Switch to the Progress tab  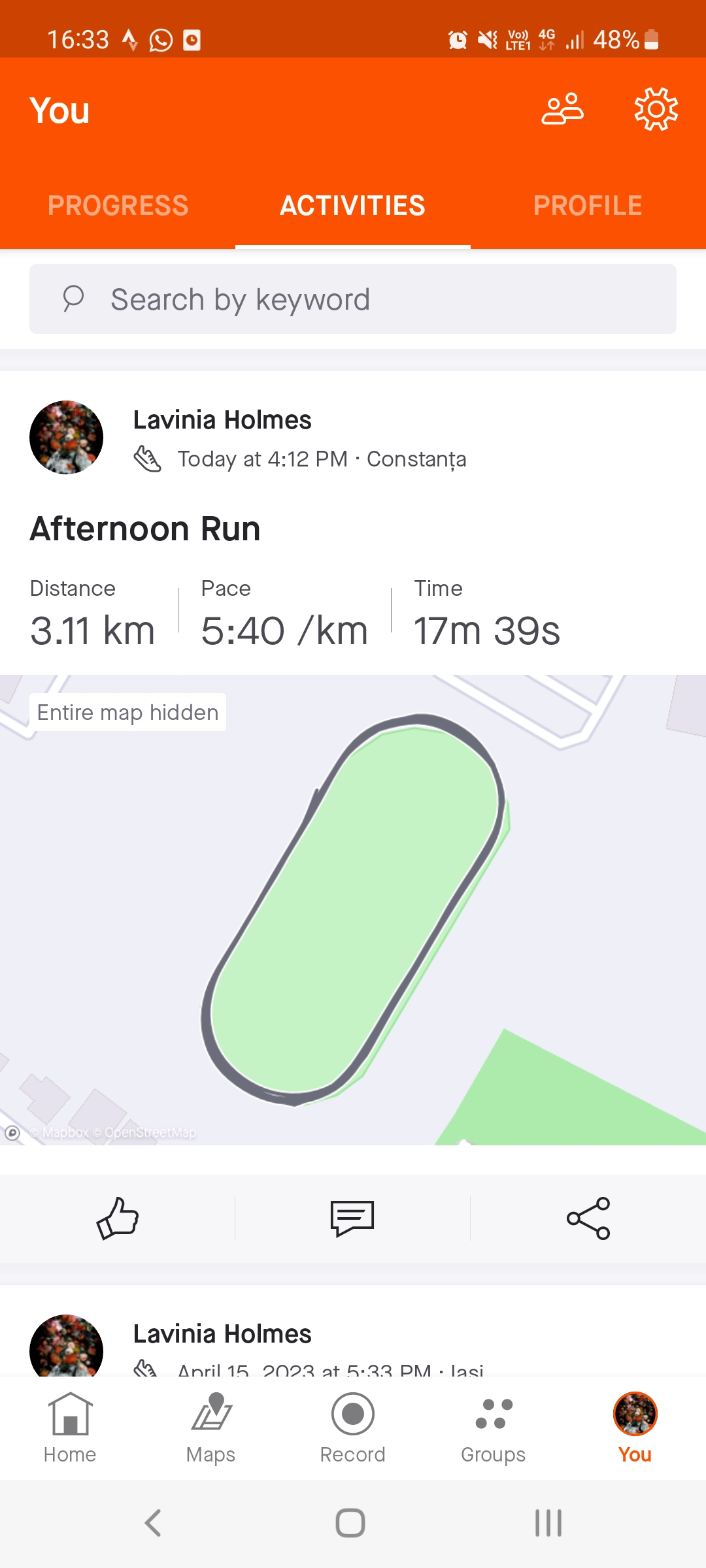click(x=118, y=206)
